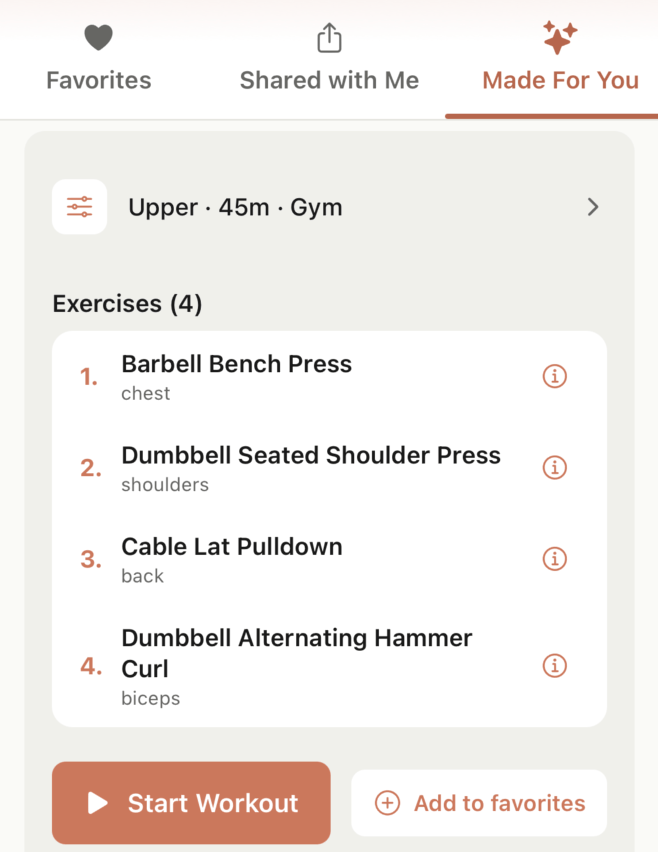
Task: Show info for Dumbbell Seated Shoulder Press
Action: 554,467
